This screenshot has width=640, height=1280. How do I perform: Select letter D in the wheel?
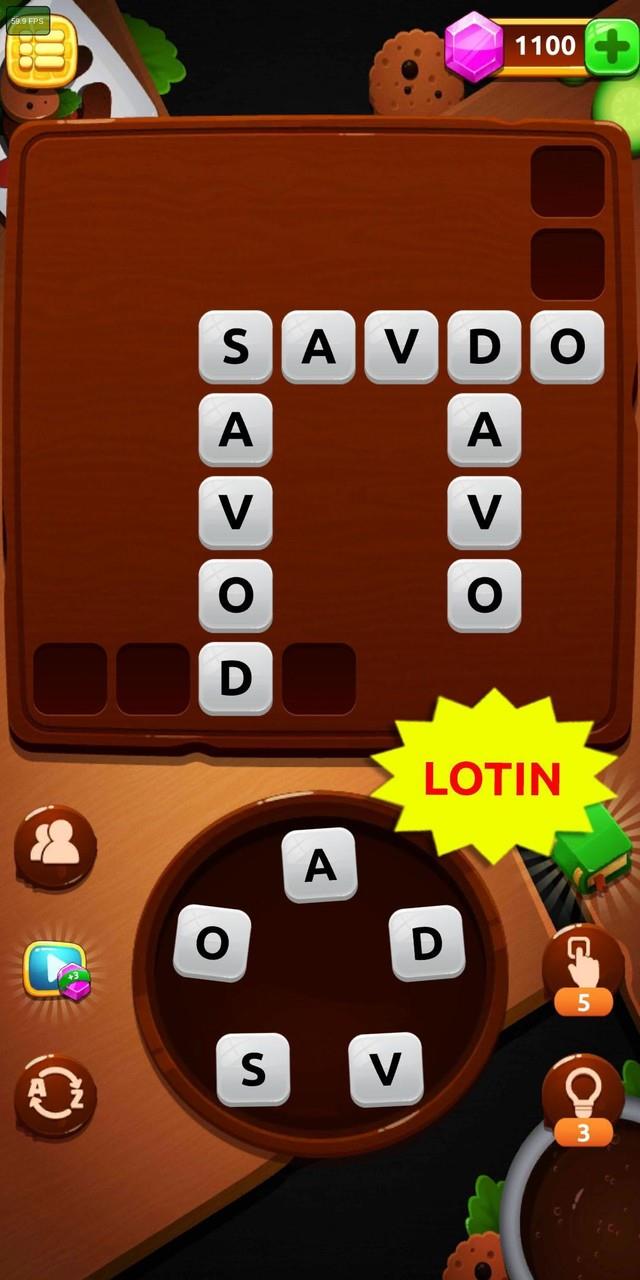[426, 943]
